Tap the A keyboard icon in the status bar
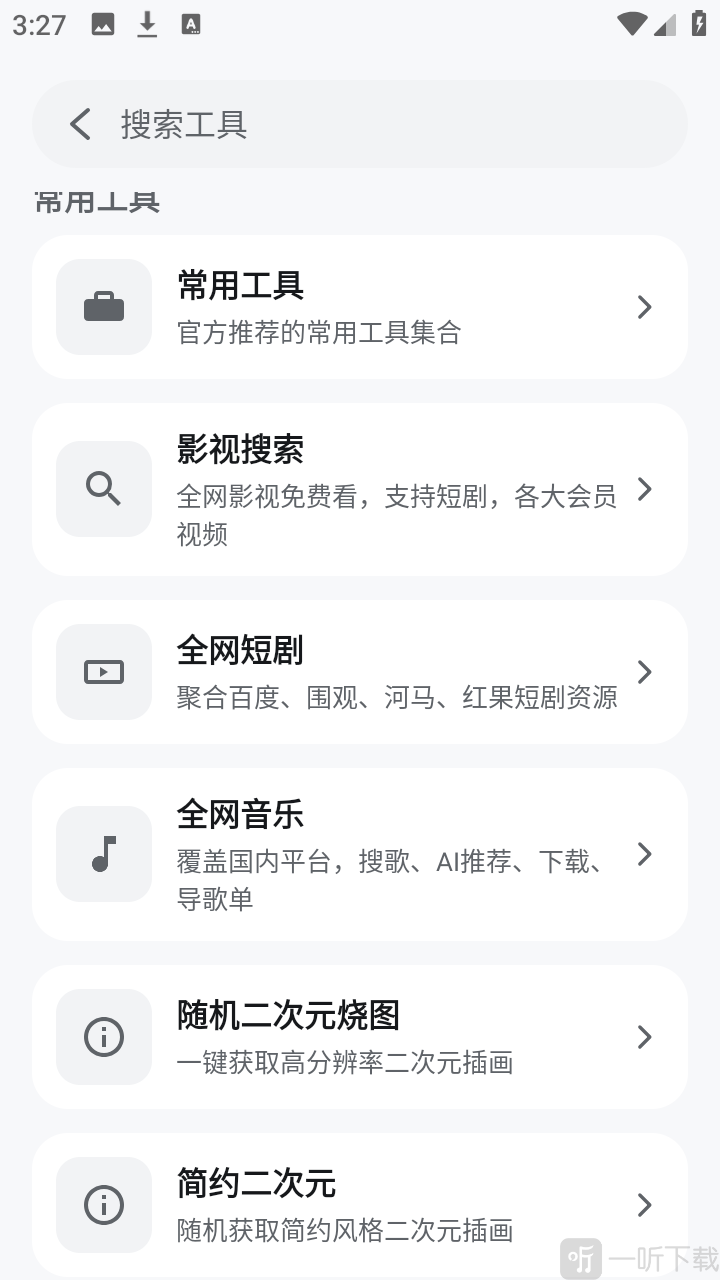Screen dimensions: 720x1280 pos(189,24)
